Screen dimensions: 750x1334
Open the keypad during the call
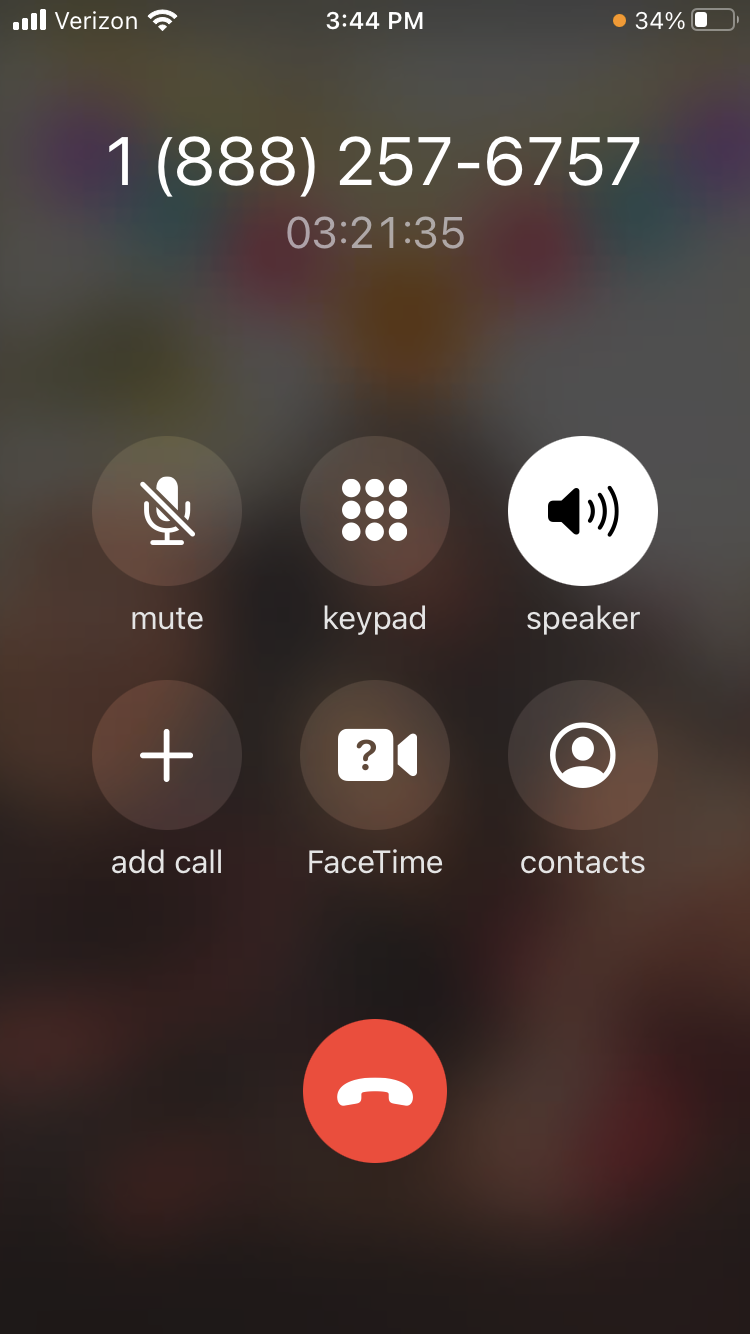(375, 510)
